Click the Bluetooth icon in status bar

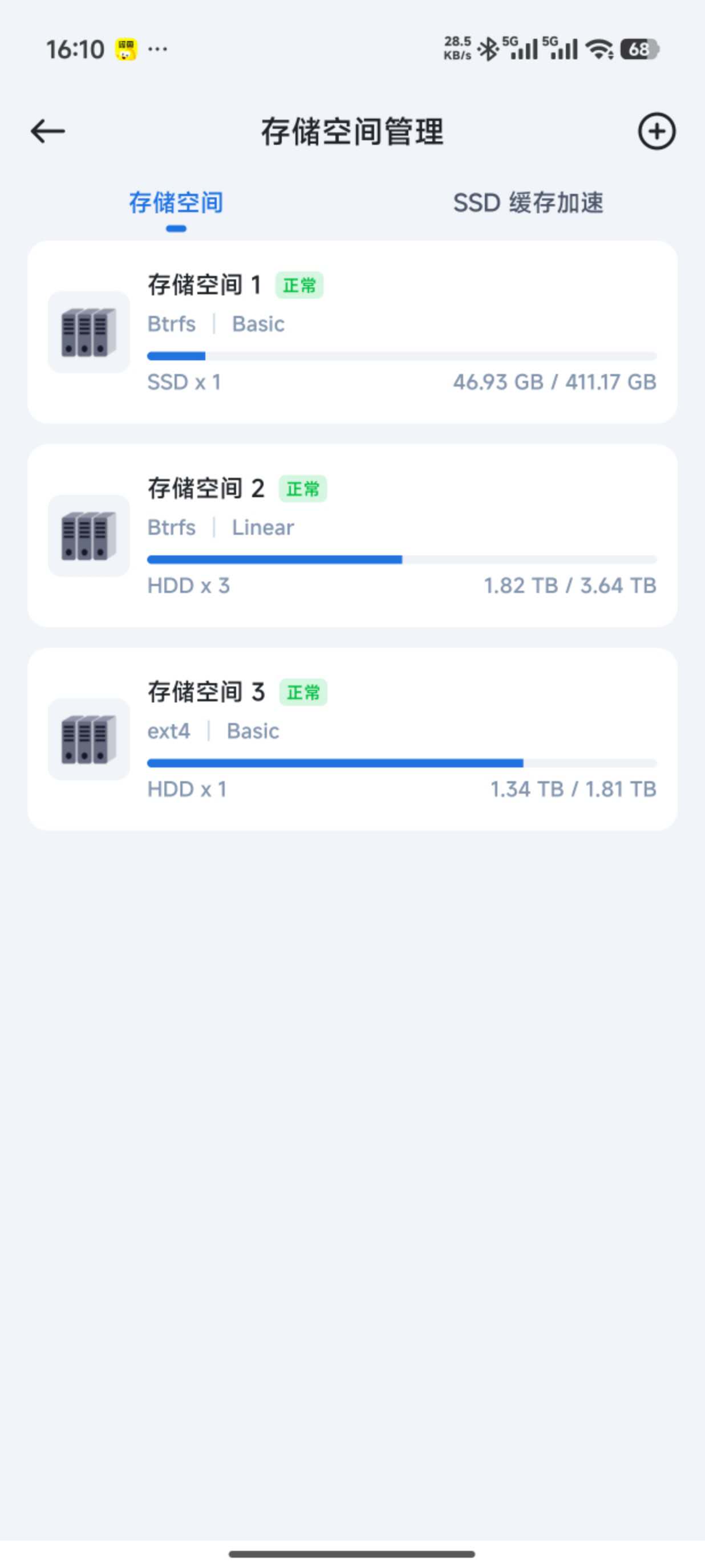(x=488, y=48)
